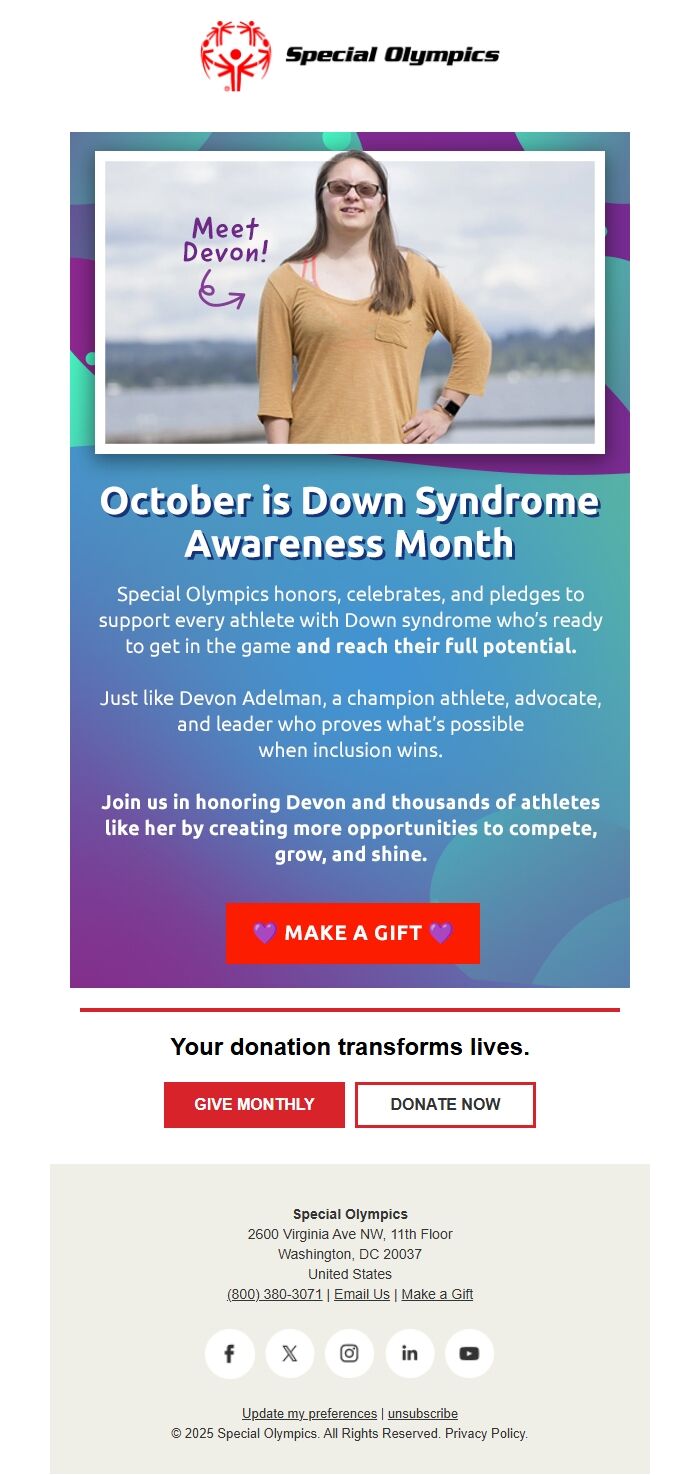Choose the DONATE NOW button
This screenshot has height=1475, width=700.
[x=445, y=1104]
